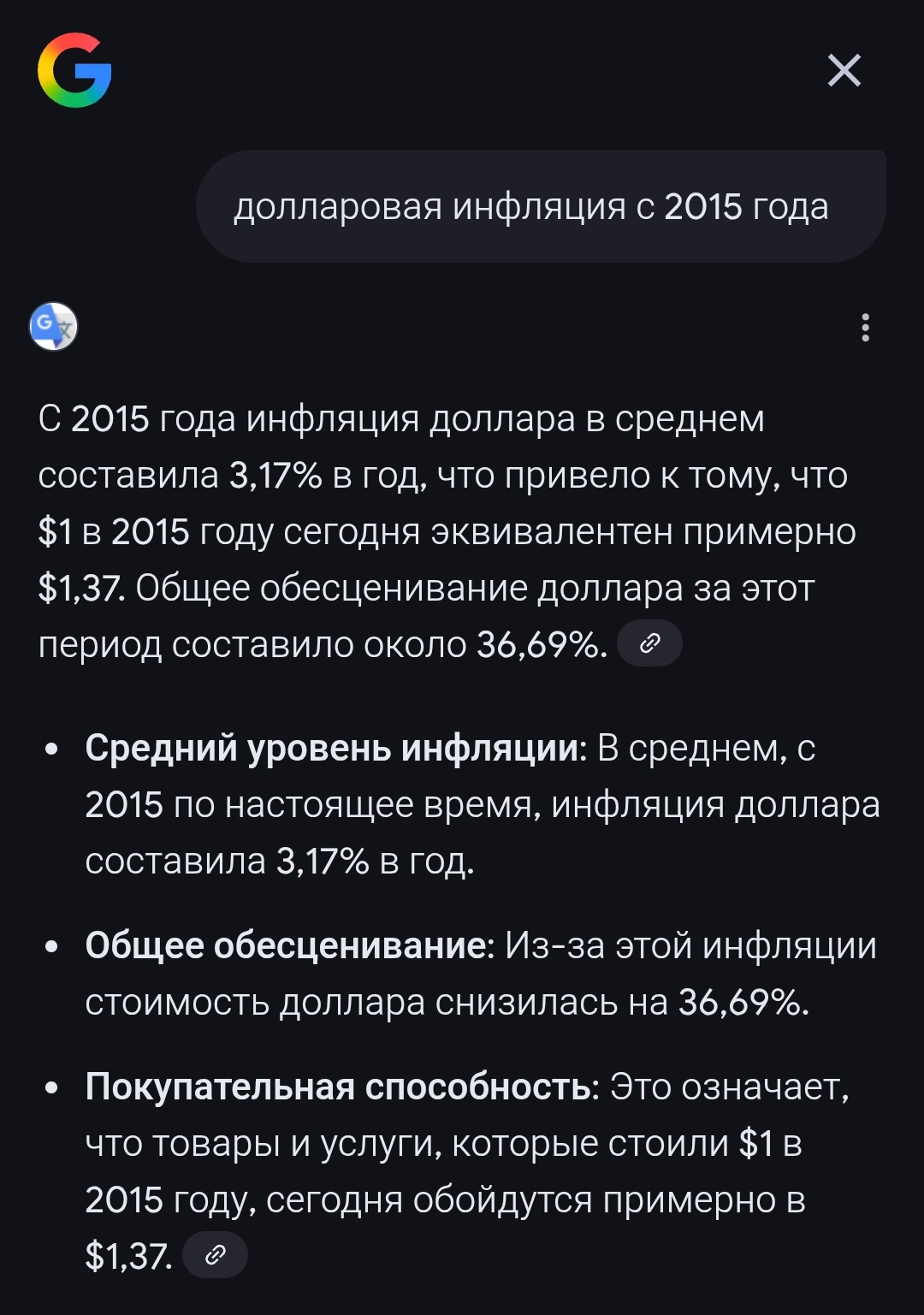The image size is (924, 1315).
Task: Open source link after $1,37 bullet
Action: [215, 1255]
